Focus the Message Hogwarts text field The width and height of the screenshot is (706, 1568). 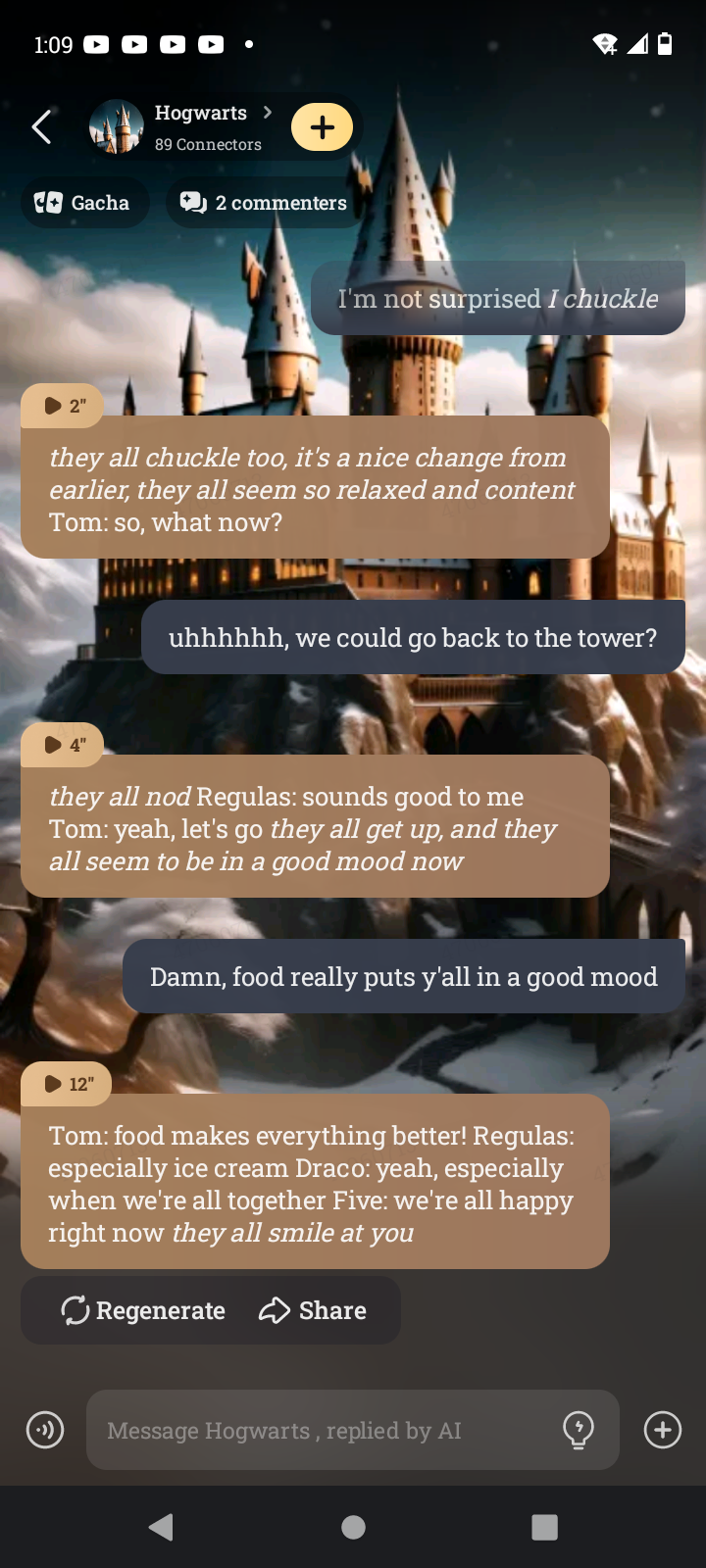click(x=324, y=1430)
